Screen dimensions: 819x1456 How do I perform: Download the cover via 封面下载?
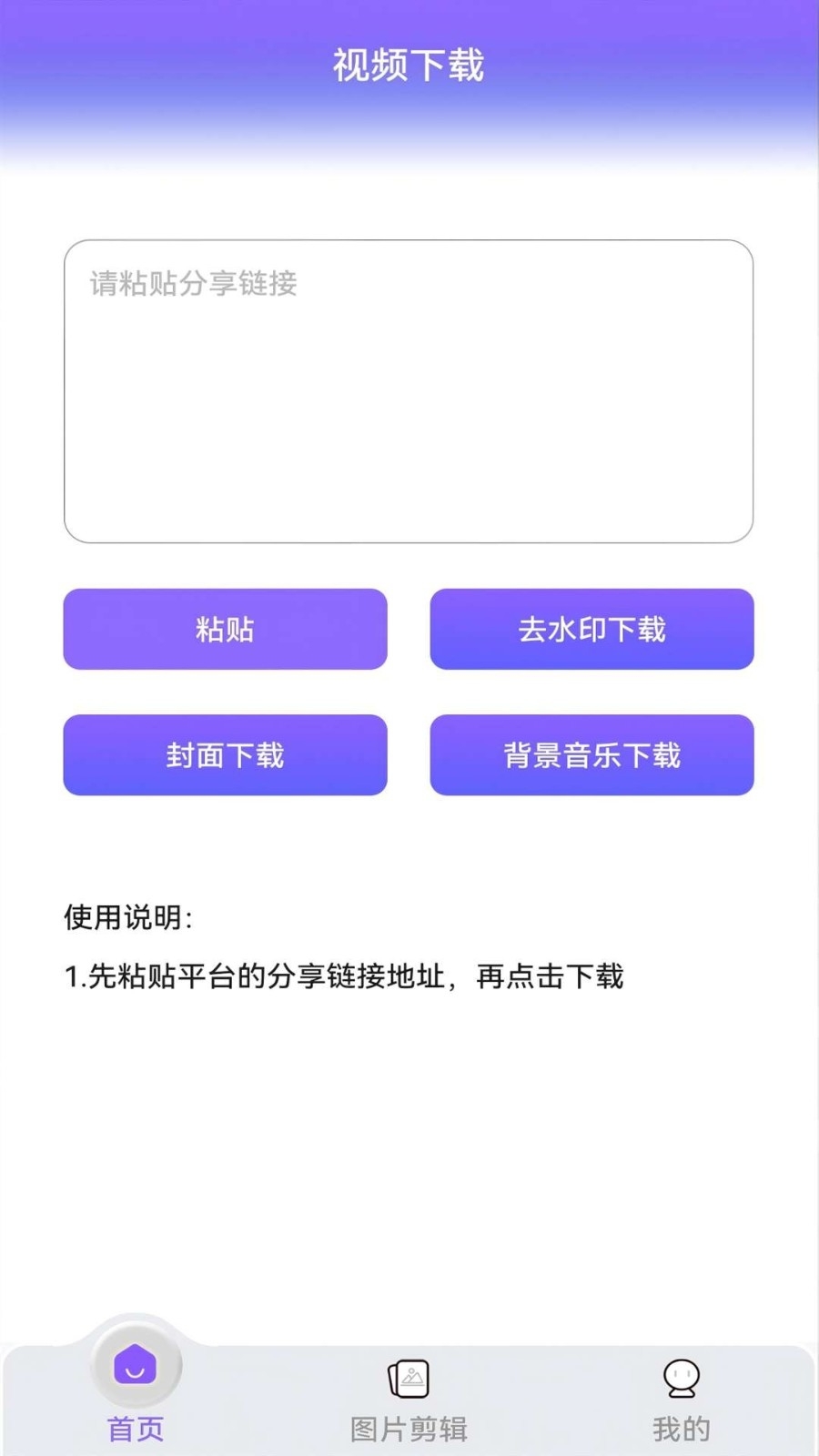[x=225, y=754]
